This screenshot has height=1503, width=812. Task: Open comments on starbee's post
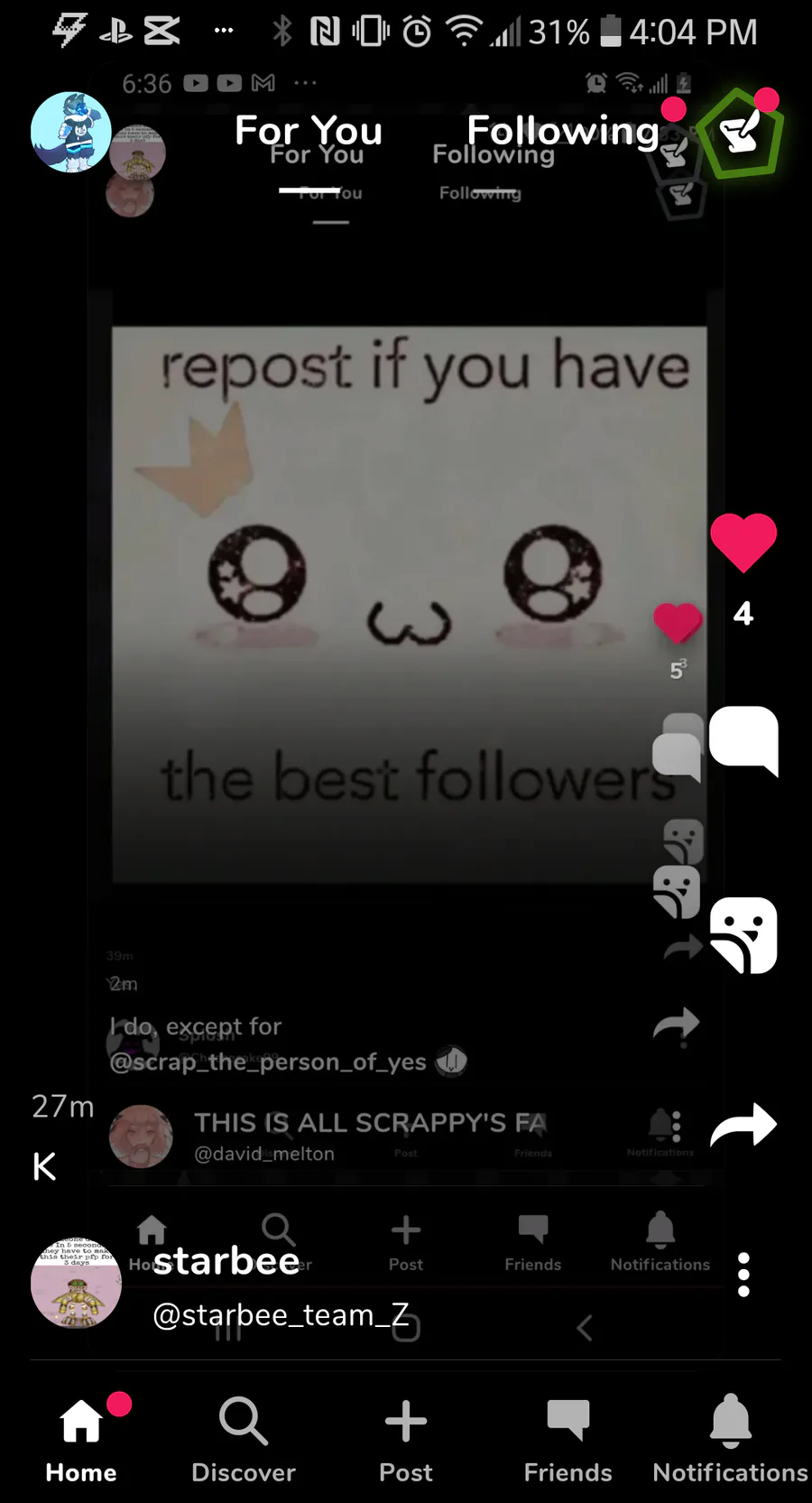click(743, 741)
